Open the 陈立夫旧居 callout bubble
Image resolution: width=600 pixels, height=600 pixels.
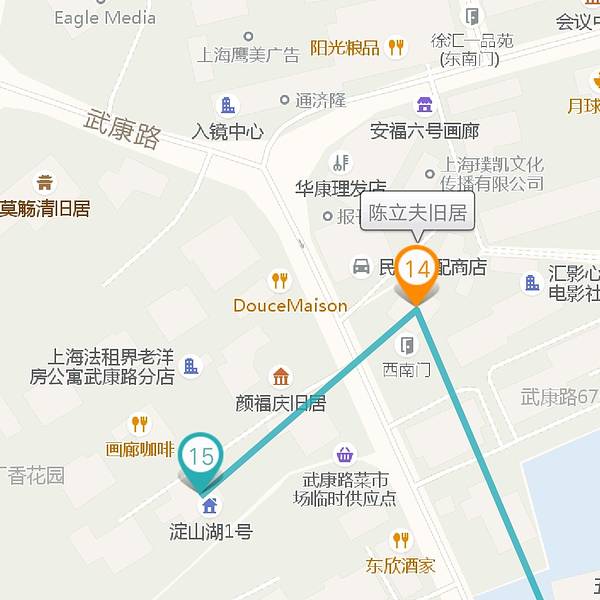(417, 212)
